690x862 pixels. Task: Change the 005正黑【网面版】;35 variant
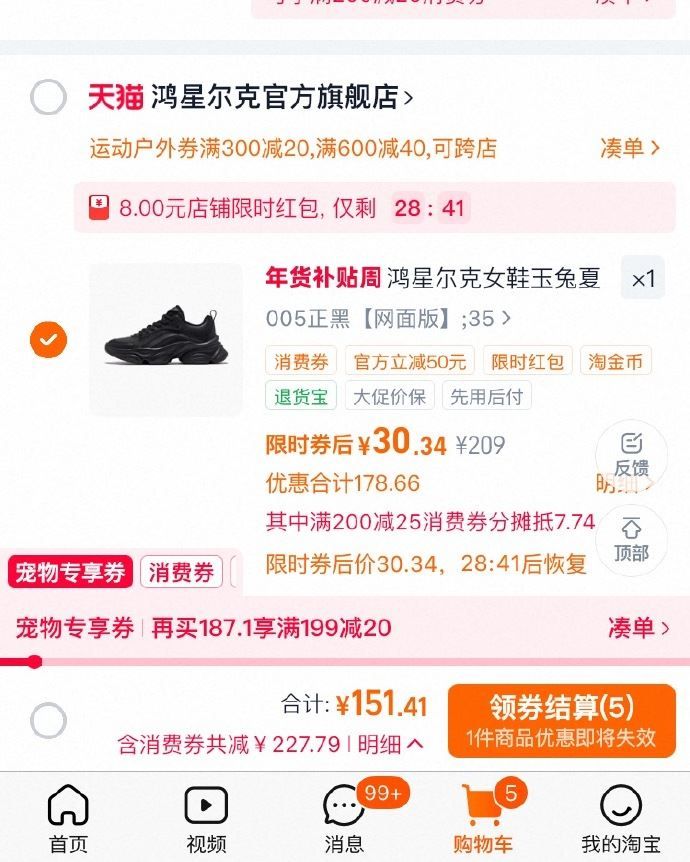388,319
